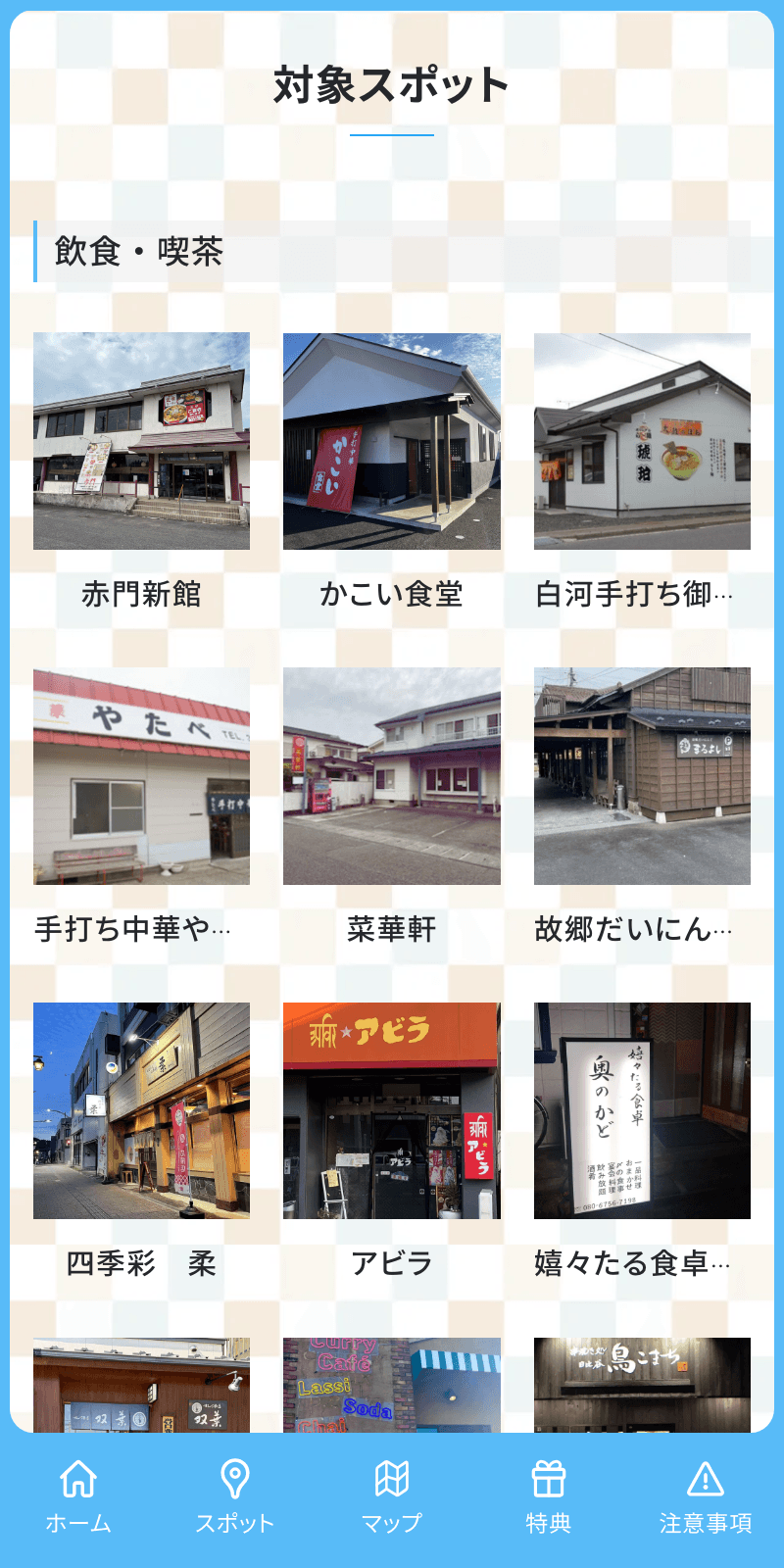View the 手打ち中華や… spot
Screen dimensions: 784x1568
tap(141, 776)
